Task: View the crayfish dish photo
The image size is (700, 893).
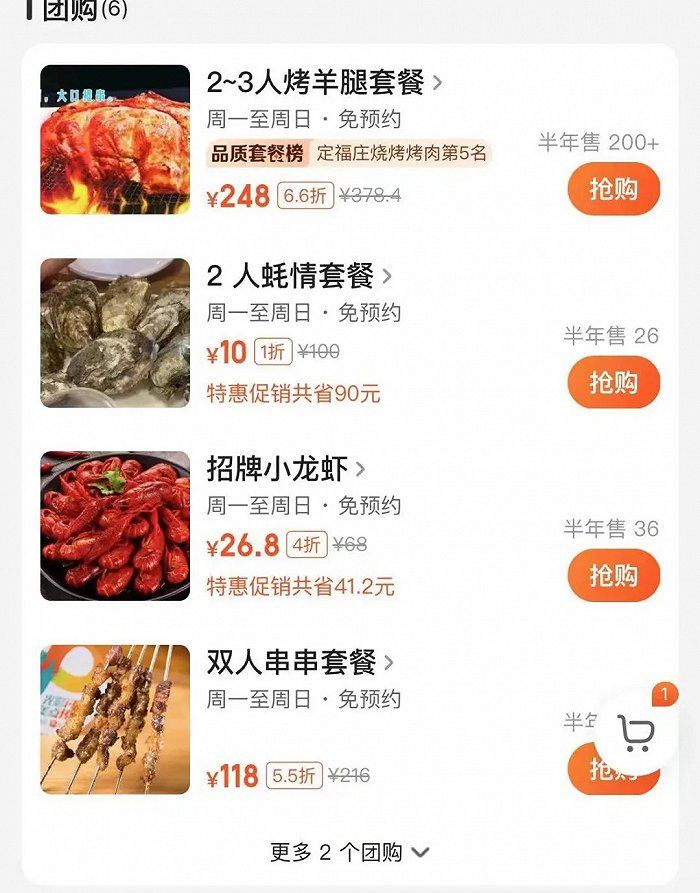Action: click(115, 526)
